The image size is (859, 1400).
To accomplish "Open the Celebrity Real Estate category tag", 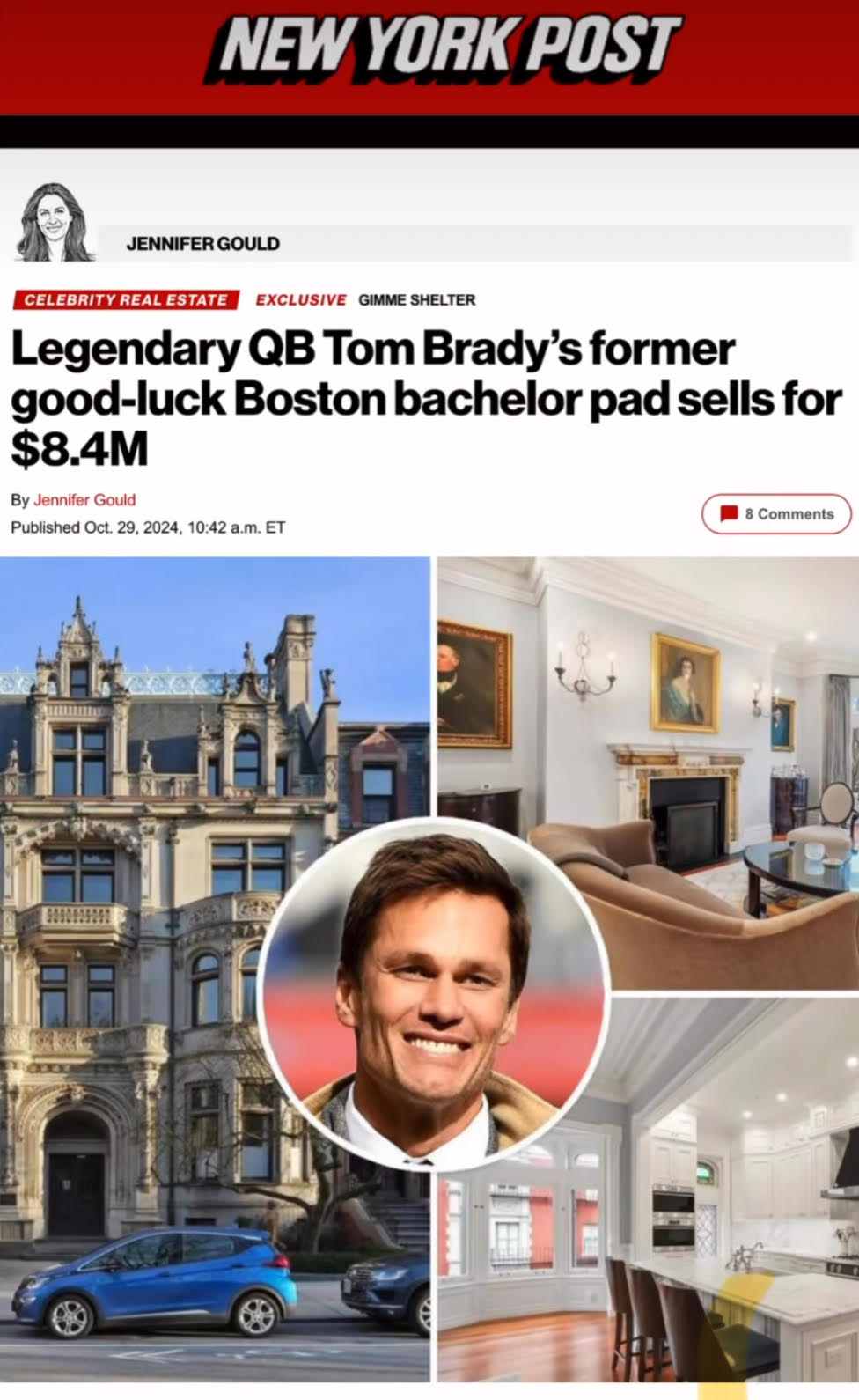I will [126, 300].
